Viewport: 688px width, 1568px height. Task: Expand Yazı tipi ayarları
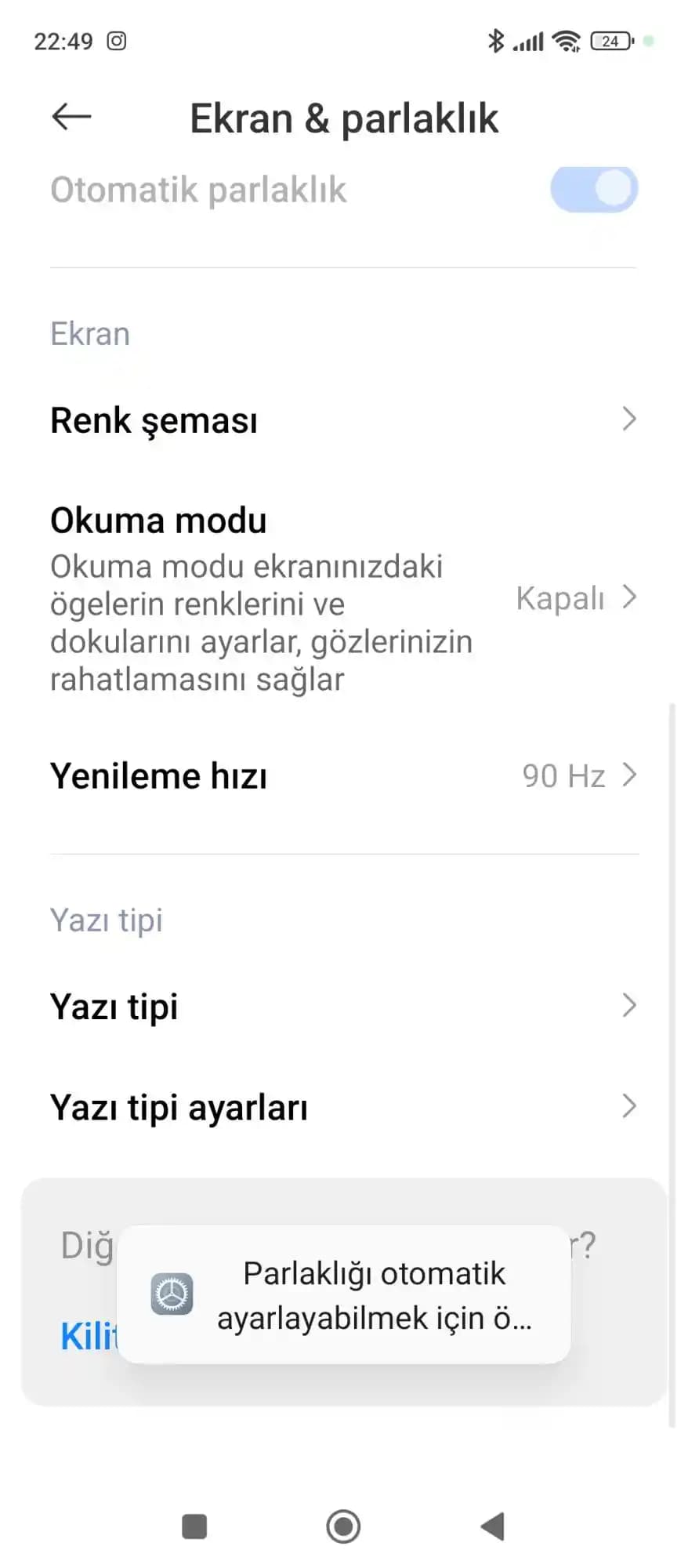pos(342,1107)
